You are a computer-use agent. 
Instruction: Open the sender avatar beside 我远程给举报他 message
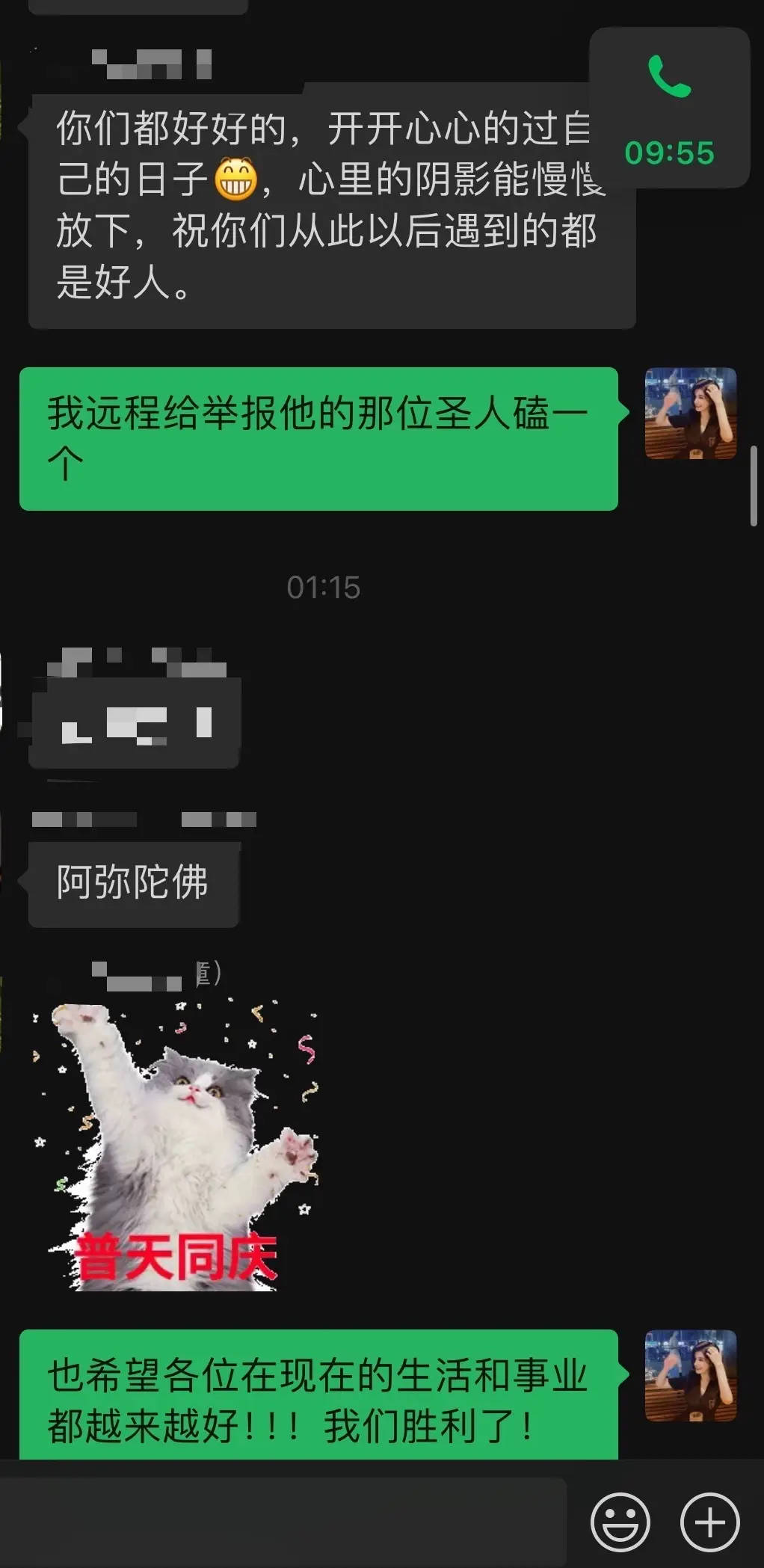(x=691, y=413)
